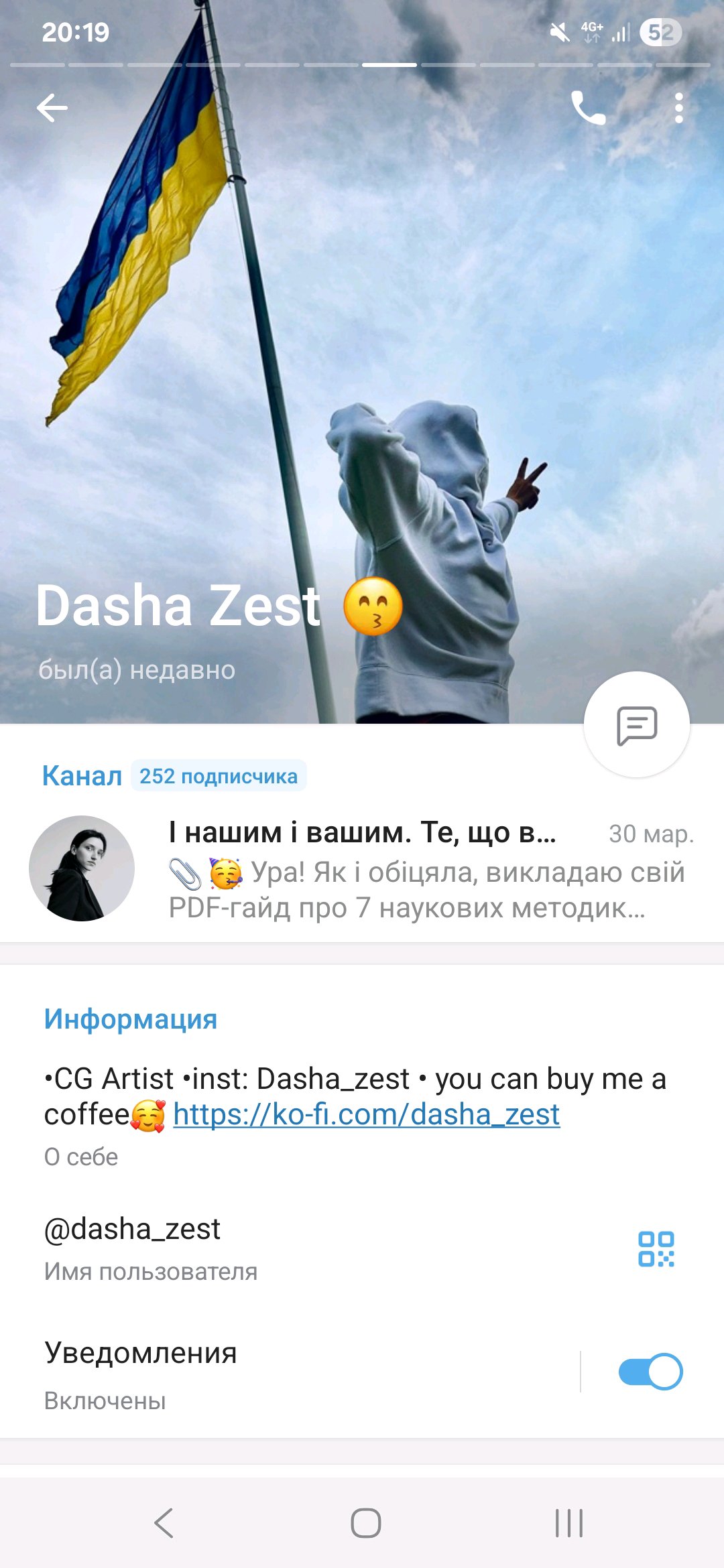Viewport: 724px width, 1568px height.
Task: Disable the Уведомления toggle
Action: (650, 1371)
